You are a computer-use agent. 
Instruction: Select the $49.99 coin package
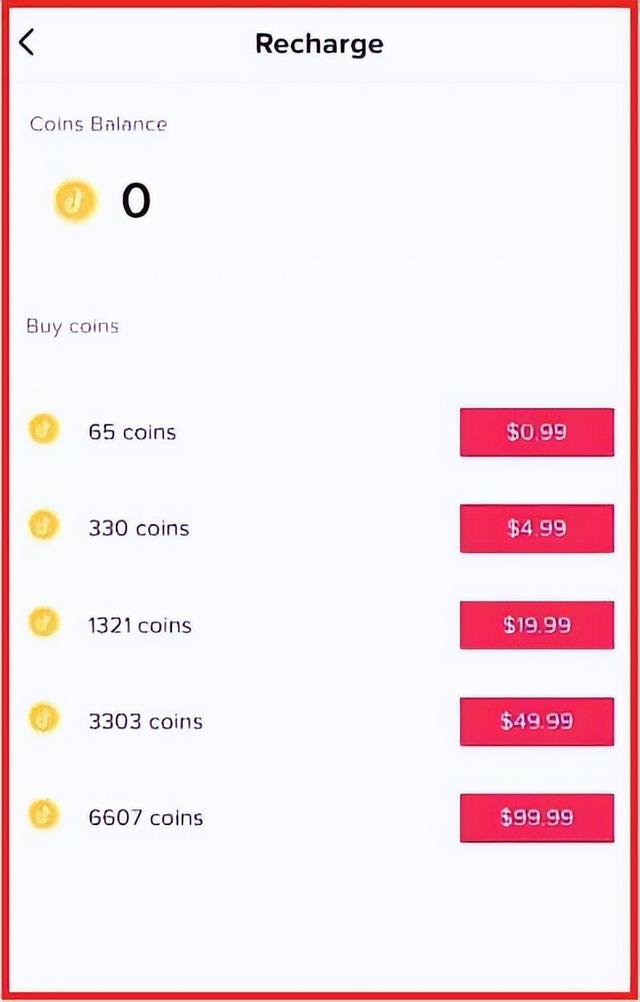click(x=536, y=721)
